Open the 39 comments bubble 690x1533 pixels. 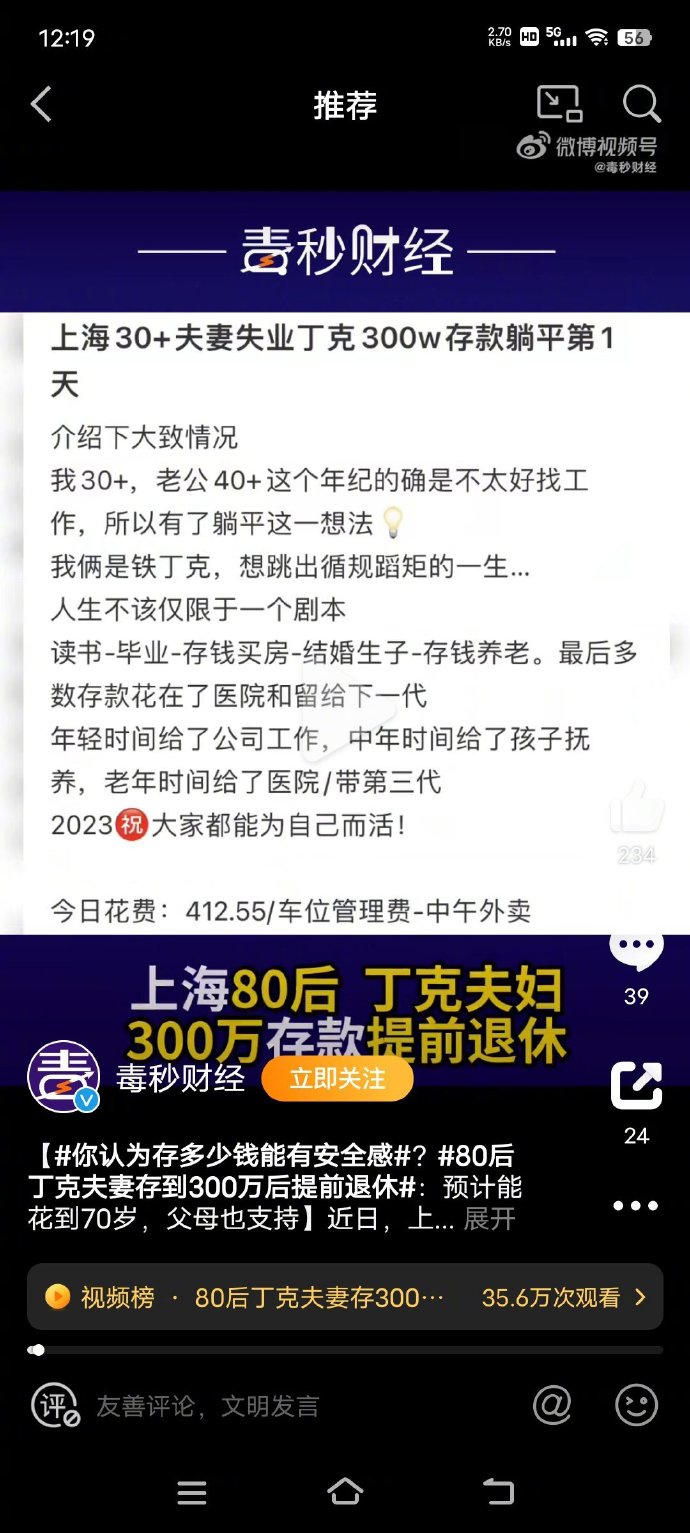point(637,950)
